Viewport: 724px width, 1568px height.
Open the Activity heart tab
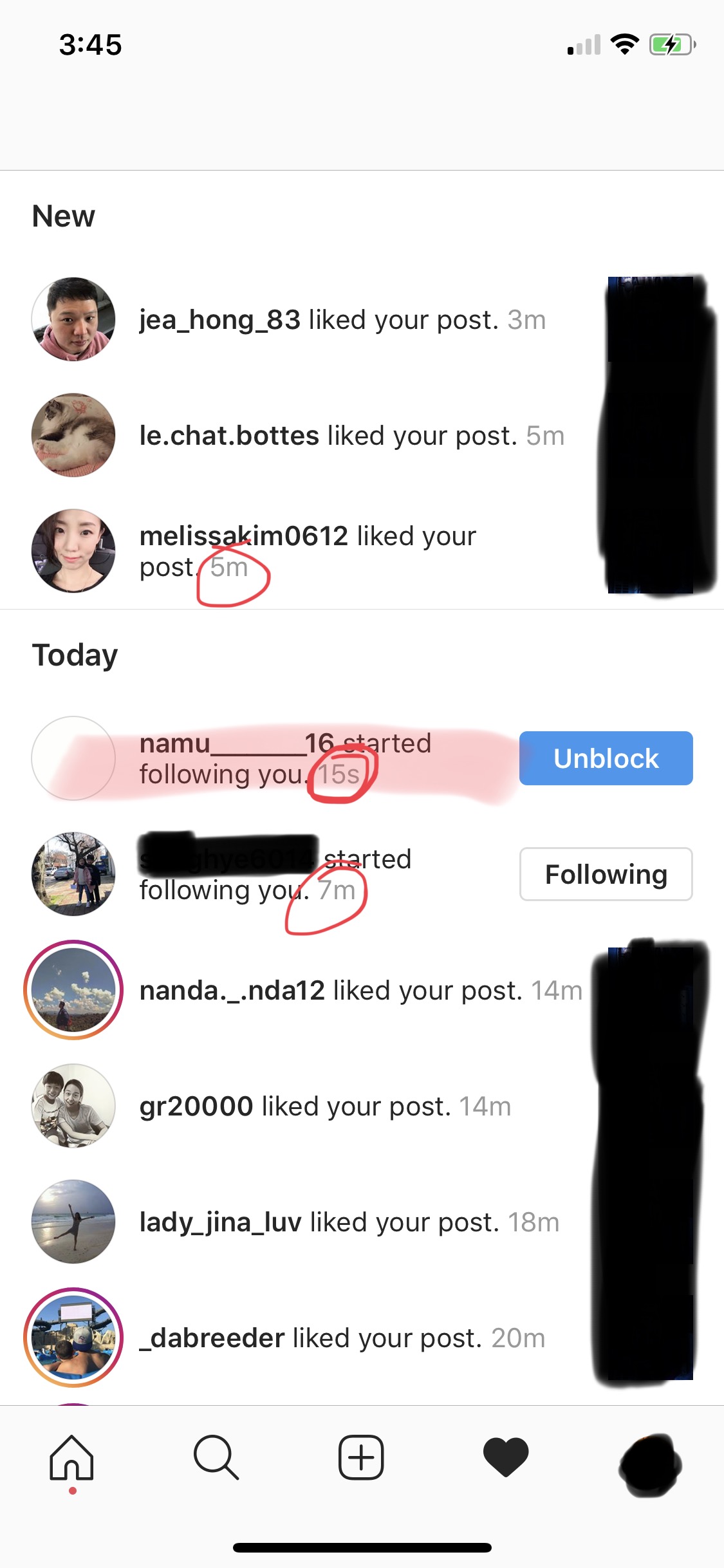[x=506, y=1457]
